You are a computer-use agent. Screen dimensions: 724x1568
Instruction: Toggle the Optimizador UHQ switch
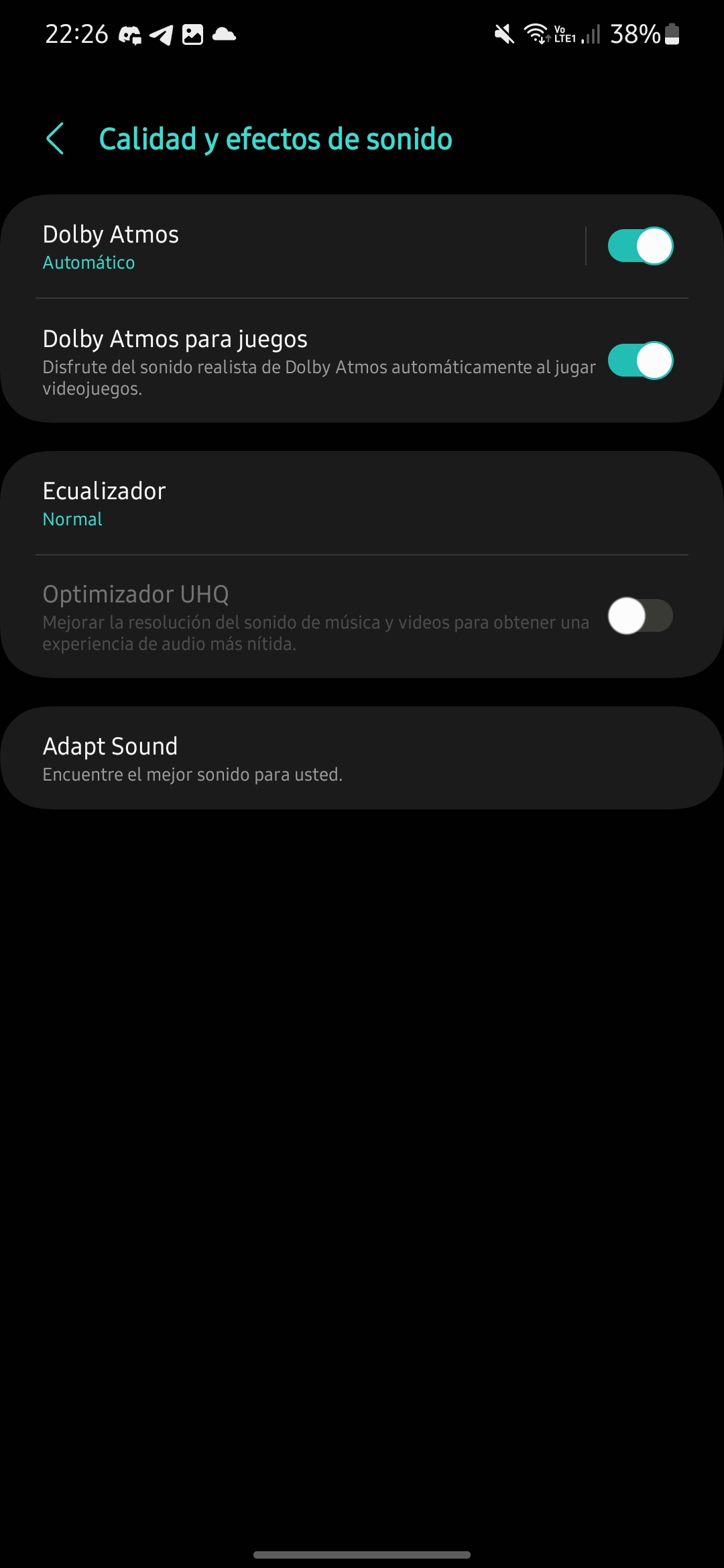click(x=640, y=616)
